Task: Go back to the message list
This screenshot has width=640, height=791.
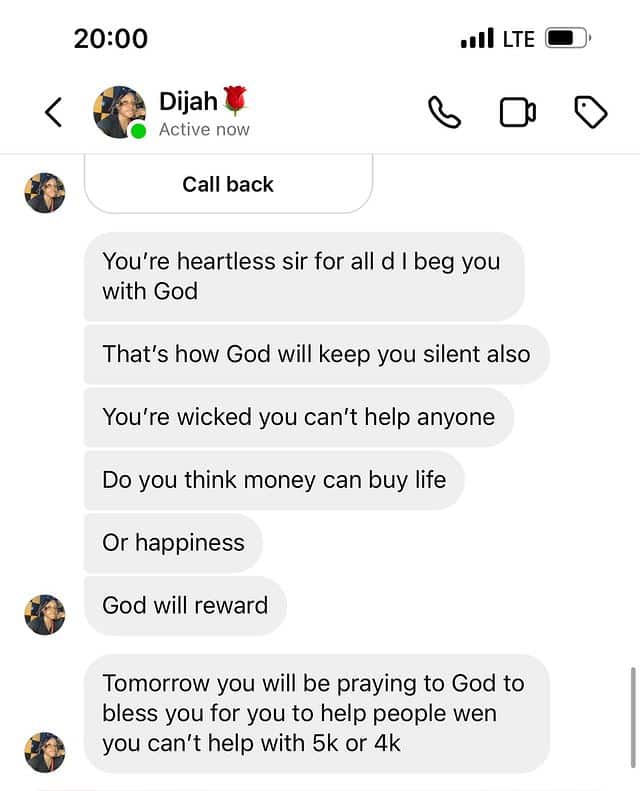Action: [x=54, y=113]
